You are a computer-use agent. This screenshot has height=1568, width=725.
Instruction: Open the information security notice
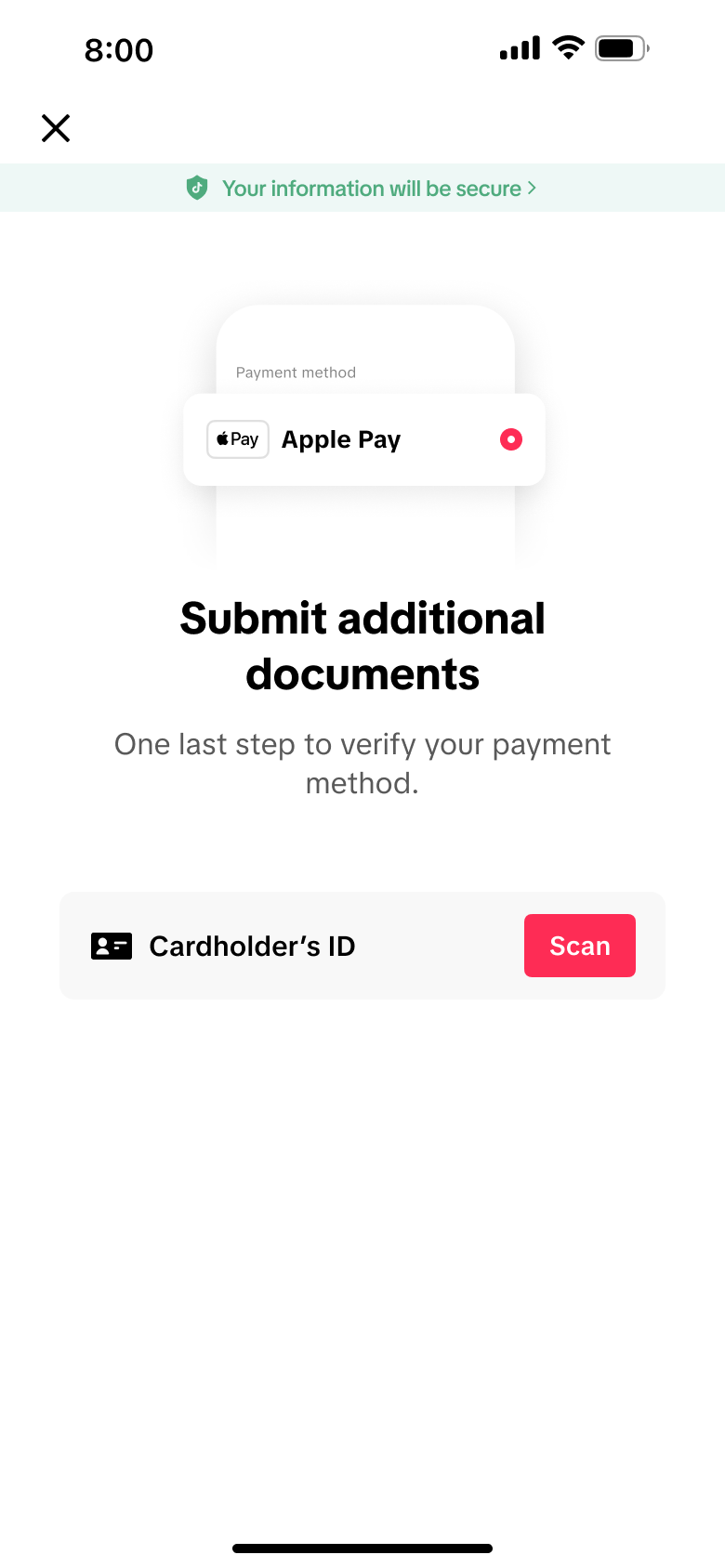click(362, 188)
